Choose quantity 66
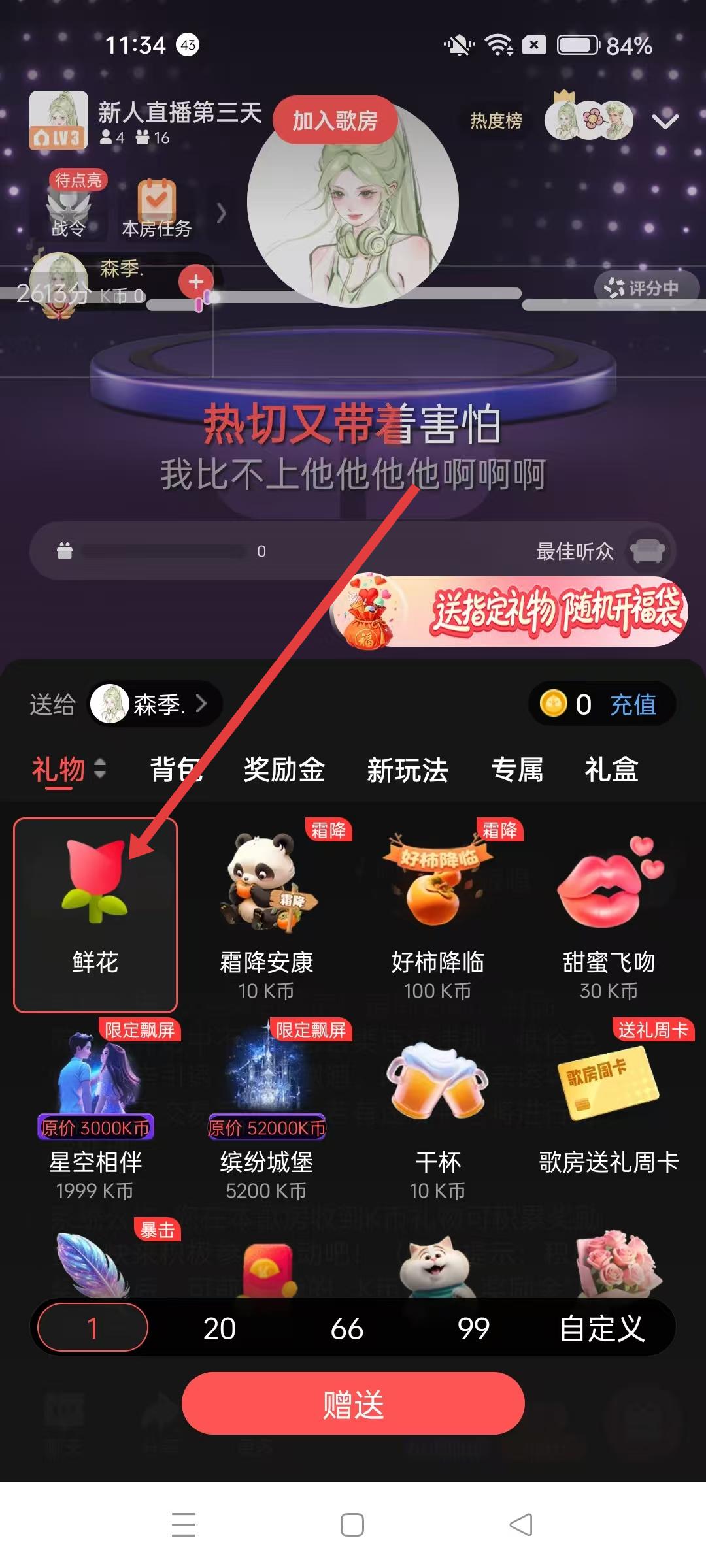 [x=346, y=1328]
